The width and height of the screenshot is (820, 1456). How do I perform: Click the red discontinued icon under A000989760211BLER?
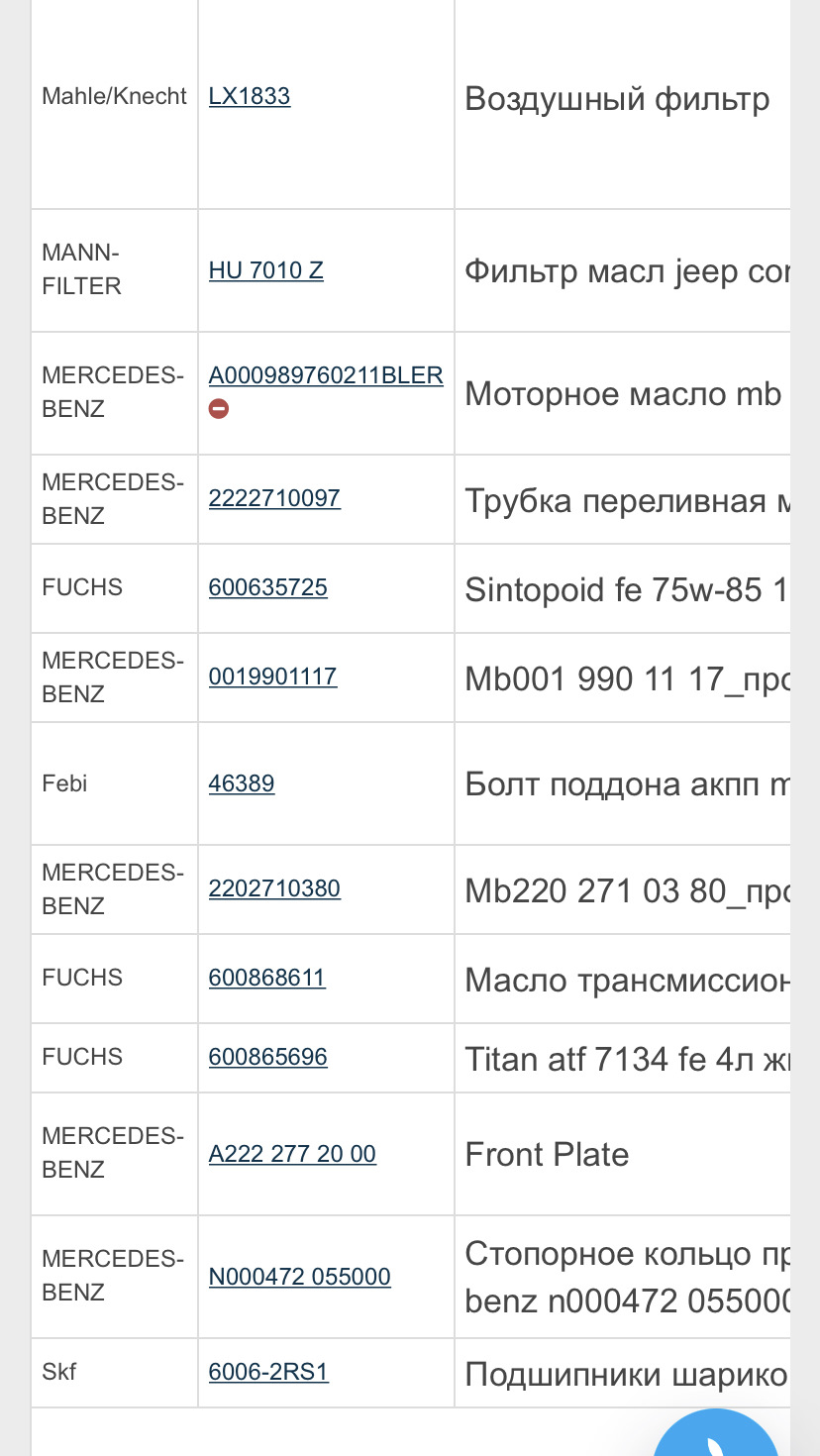219,407
